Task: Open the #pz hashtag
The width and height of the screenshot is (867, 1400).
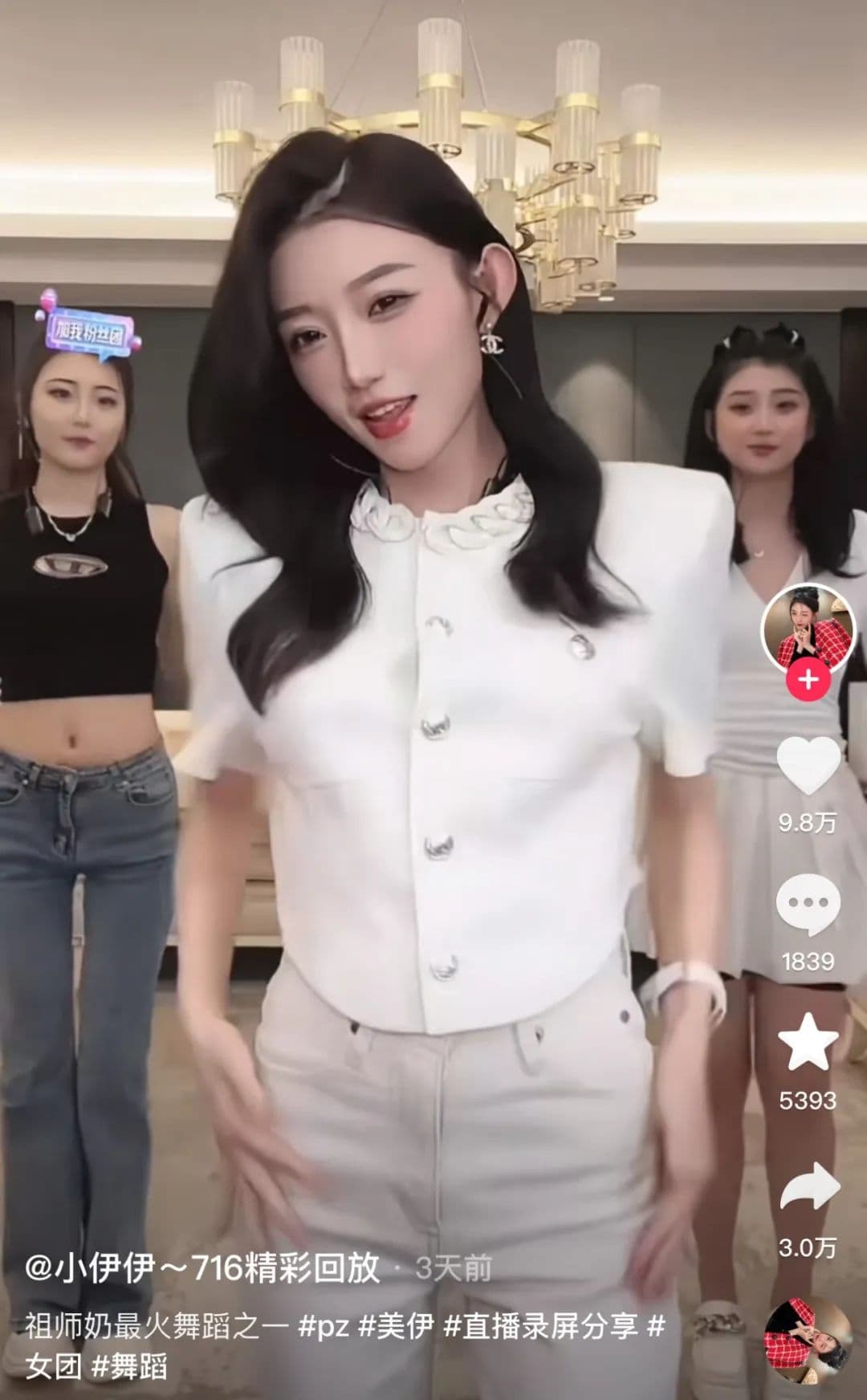Action: point(324,1325)
